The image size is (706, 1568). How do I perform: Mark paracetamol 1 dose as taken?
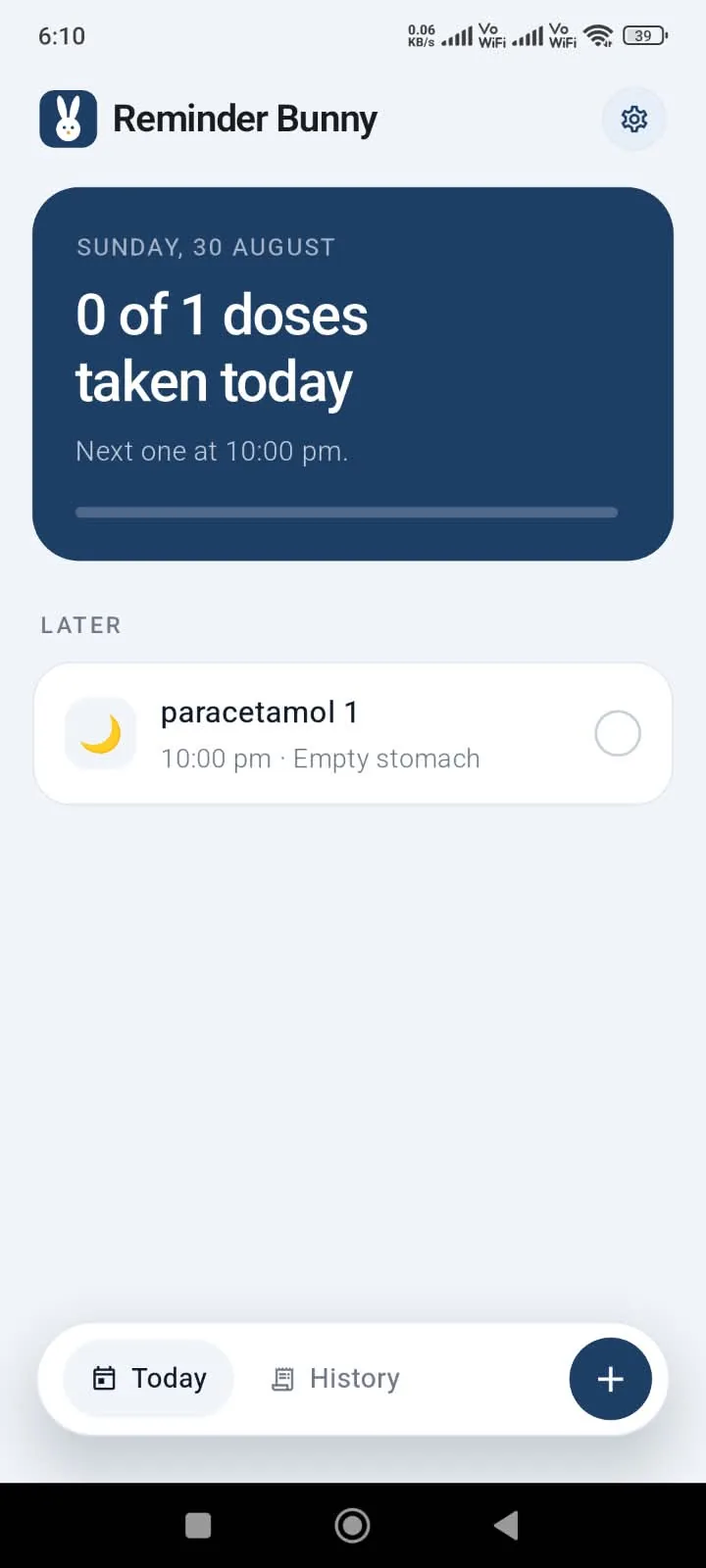point(618,733)
